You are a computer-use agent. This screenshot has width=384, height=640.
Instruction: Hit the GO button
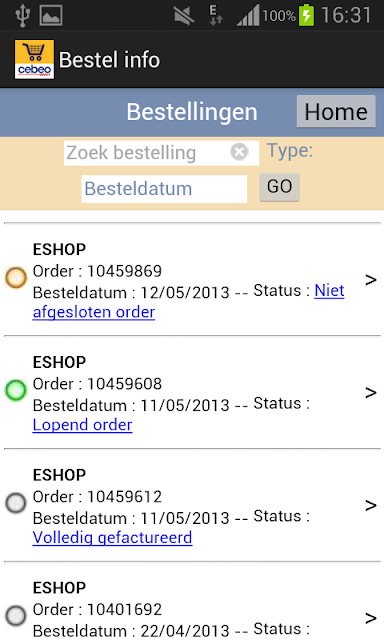click(x=280, y=187)
